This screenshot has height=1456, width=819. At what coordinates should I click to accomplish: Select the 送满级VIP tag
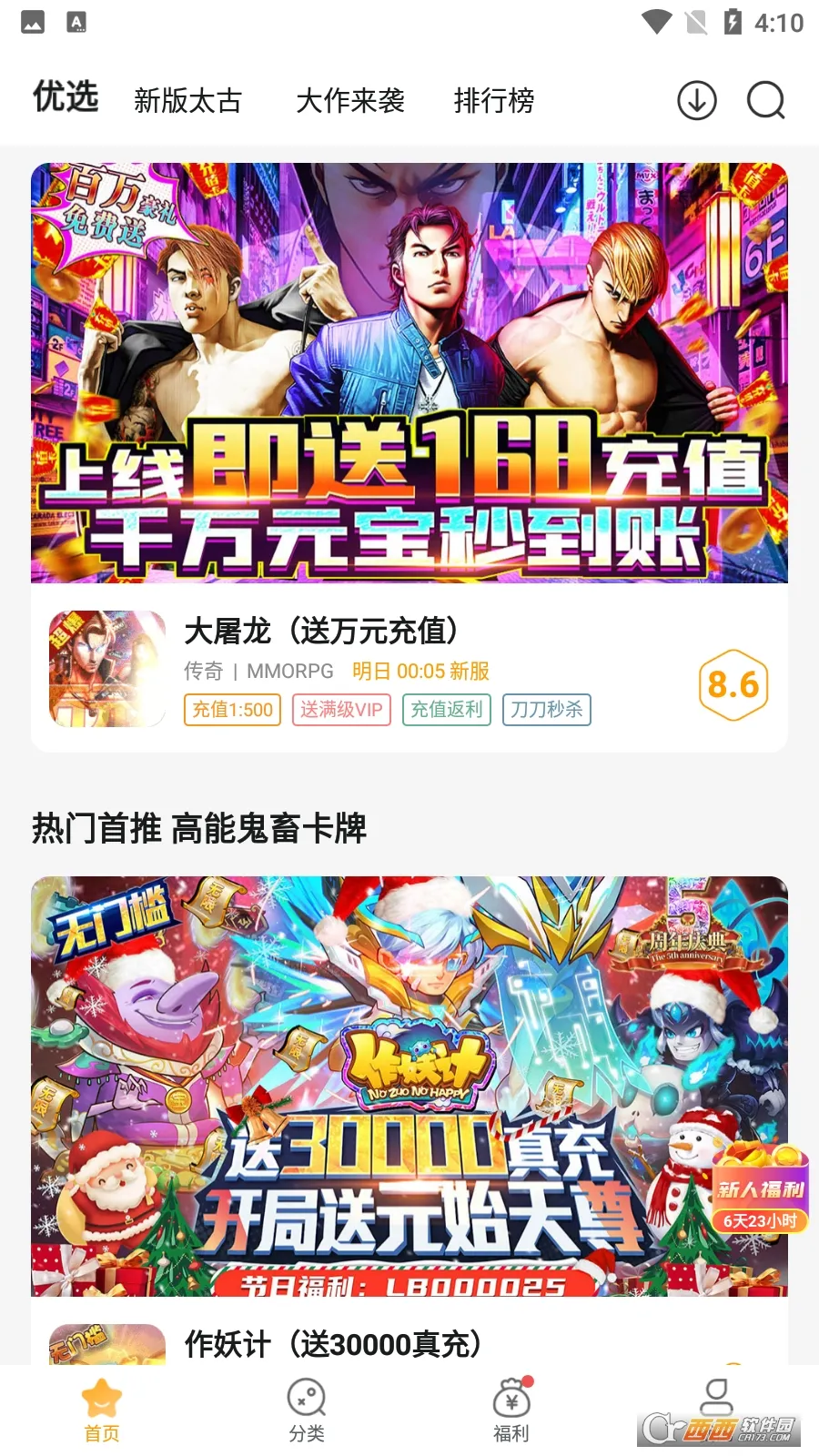341,709
